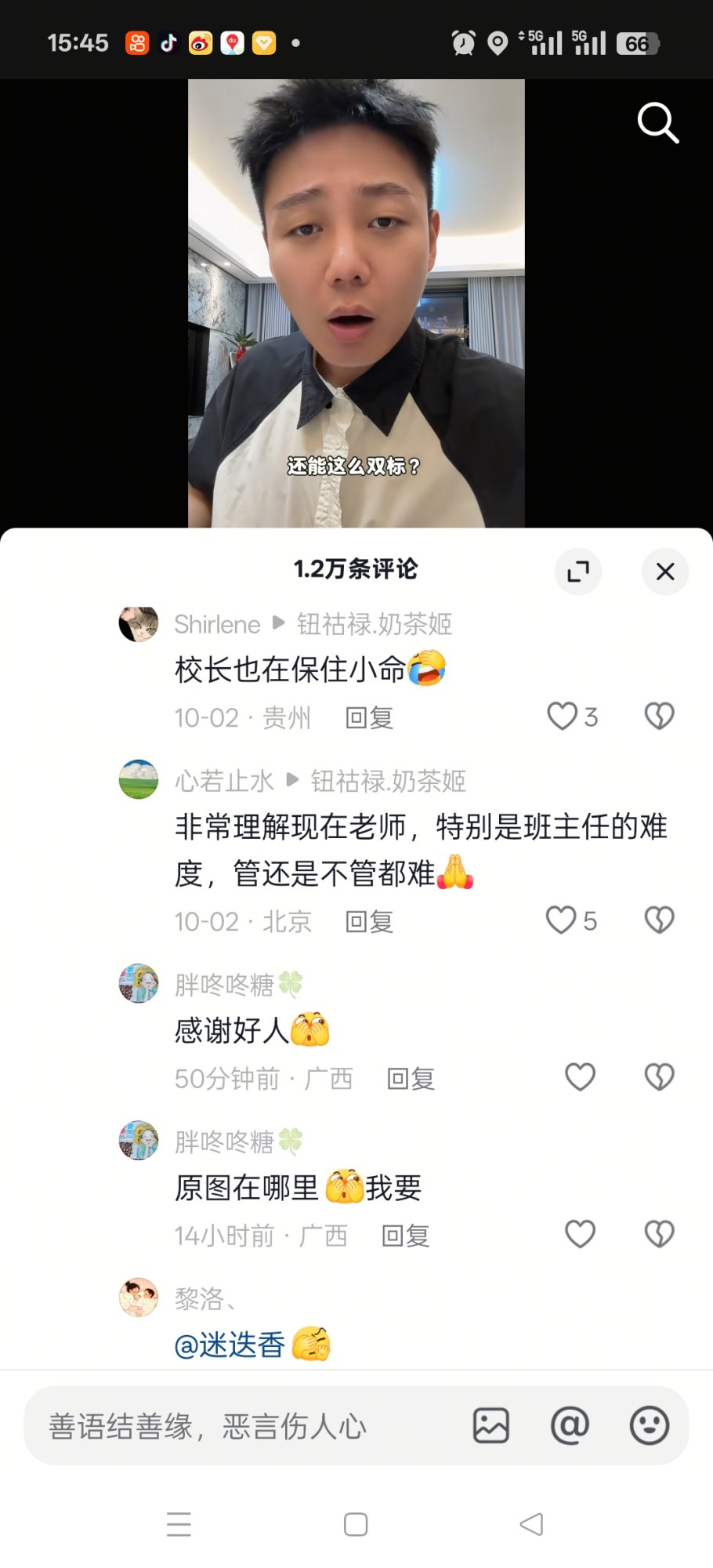Attach an image to your comment
The image size is (713, 1568).
point(491,1425)
